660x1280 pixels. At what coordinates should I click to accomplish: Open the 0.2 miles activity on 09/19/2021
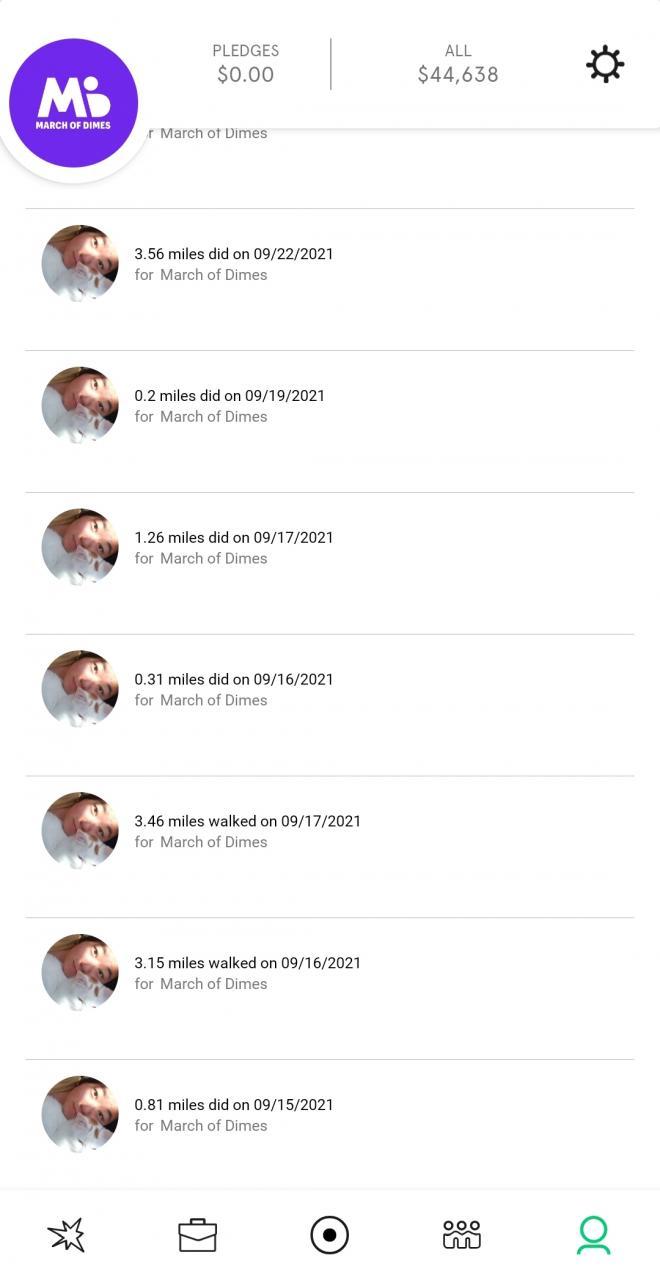pos(229,406)
